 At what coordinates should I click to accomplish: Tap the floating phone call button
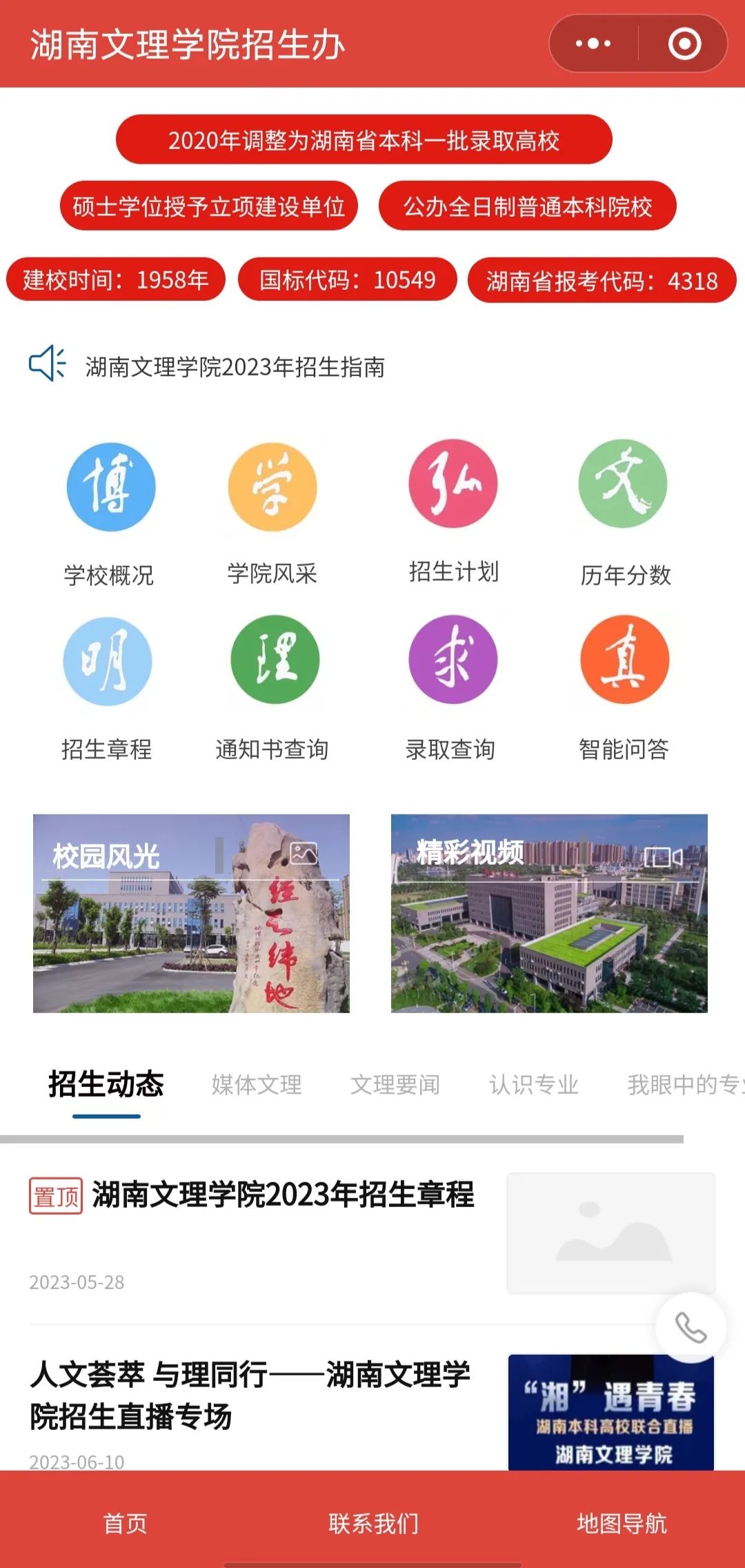click(691, 1327)
